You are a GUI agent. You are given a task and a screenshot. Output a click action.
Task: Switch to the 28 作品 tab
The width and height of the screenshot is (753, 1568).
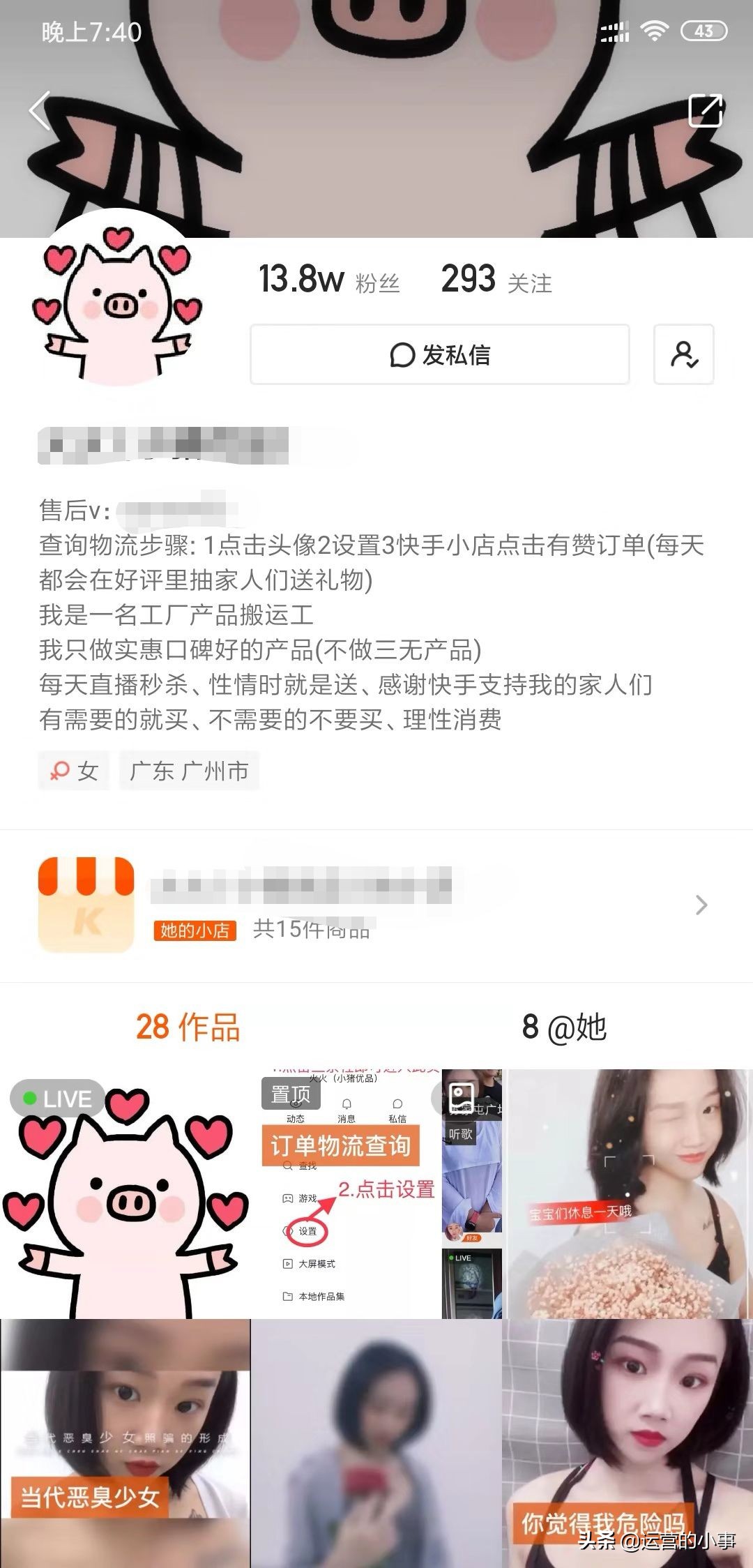click(188, 1026)
